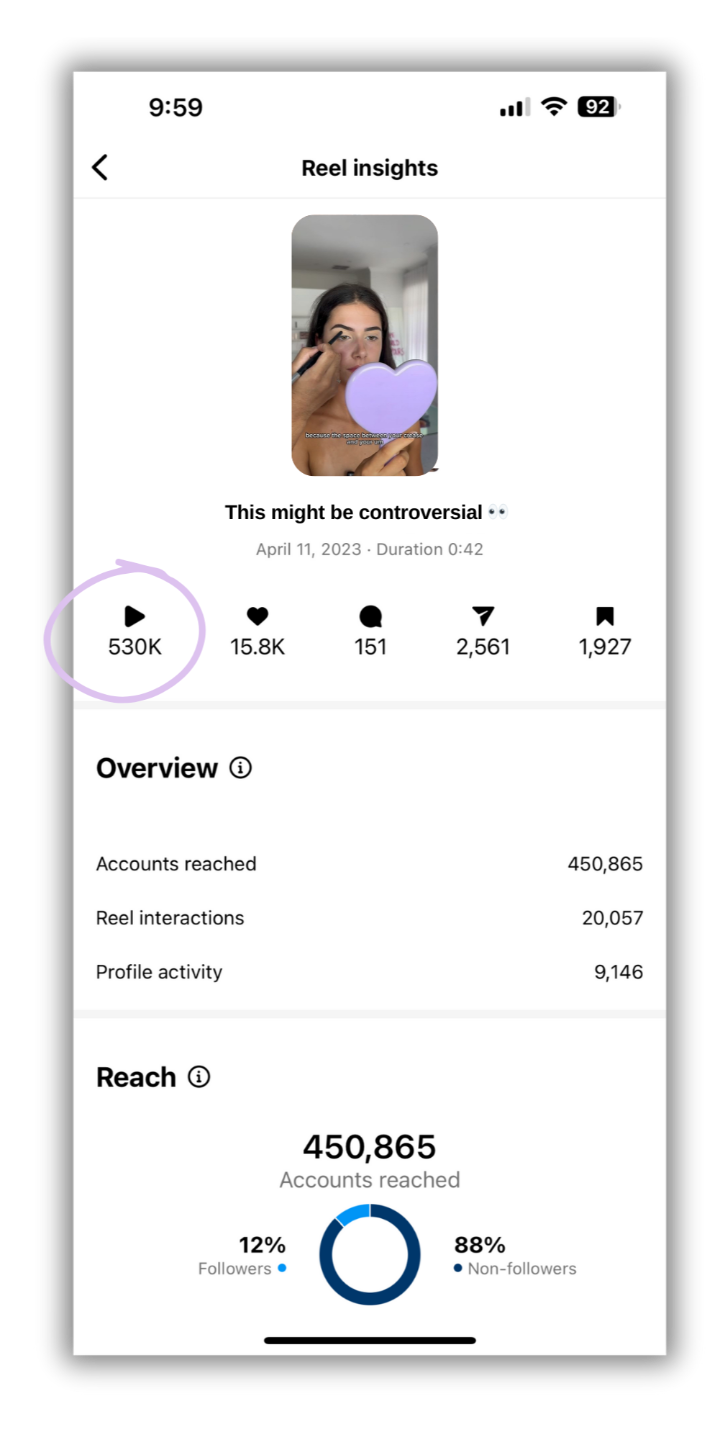Open the reel preview thumbnail

[364, 345]
